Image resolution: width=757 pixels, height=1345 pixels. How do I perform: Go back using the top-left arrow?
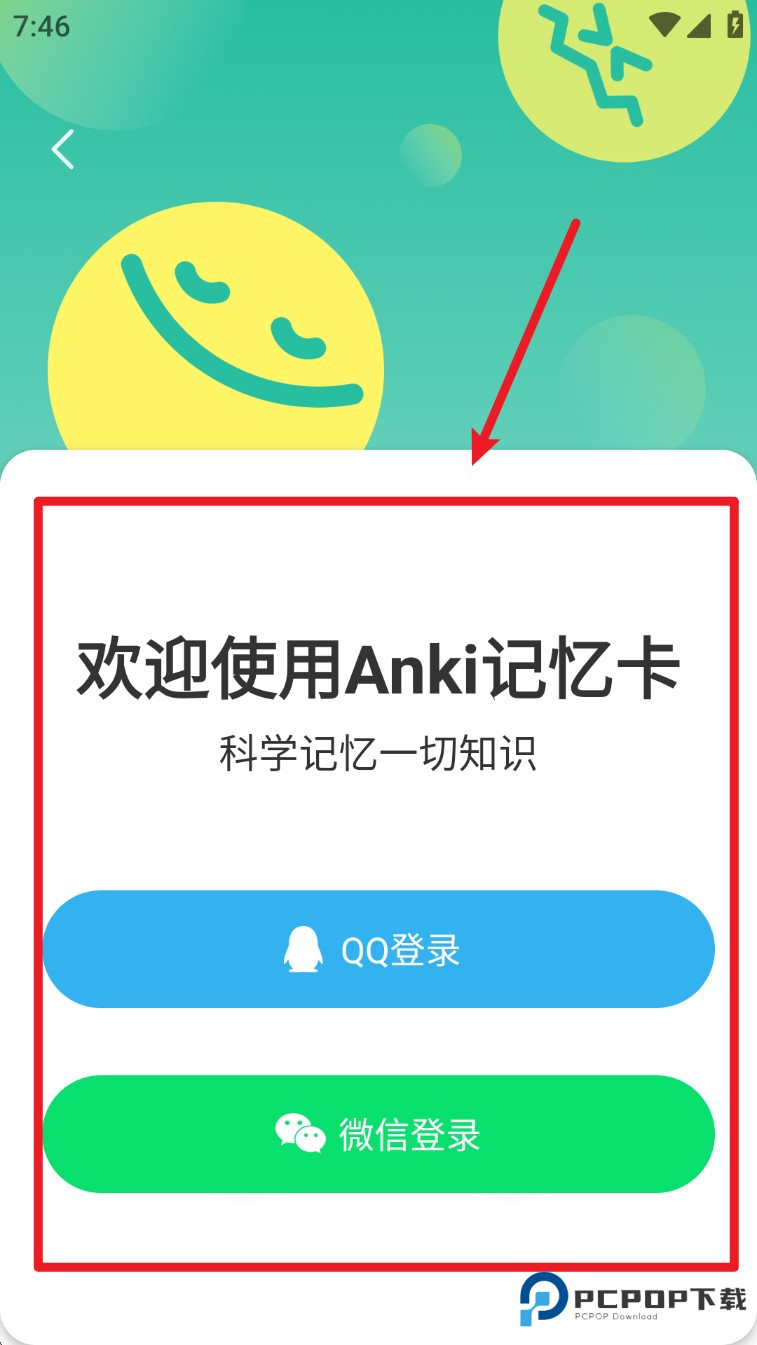63,150
